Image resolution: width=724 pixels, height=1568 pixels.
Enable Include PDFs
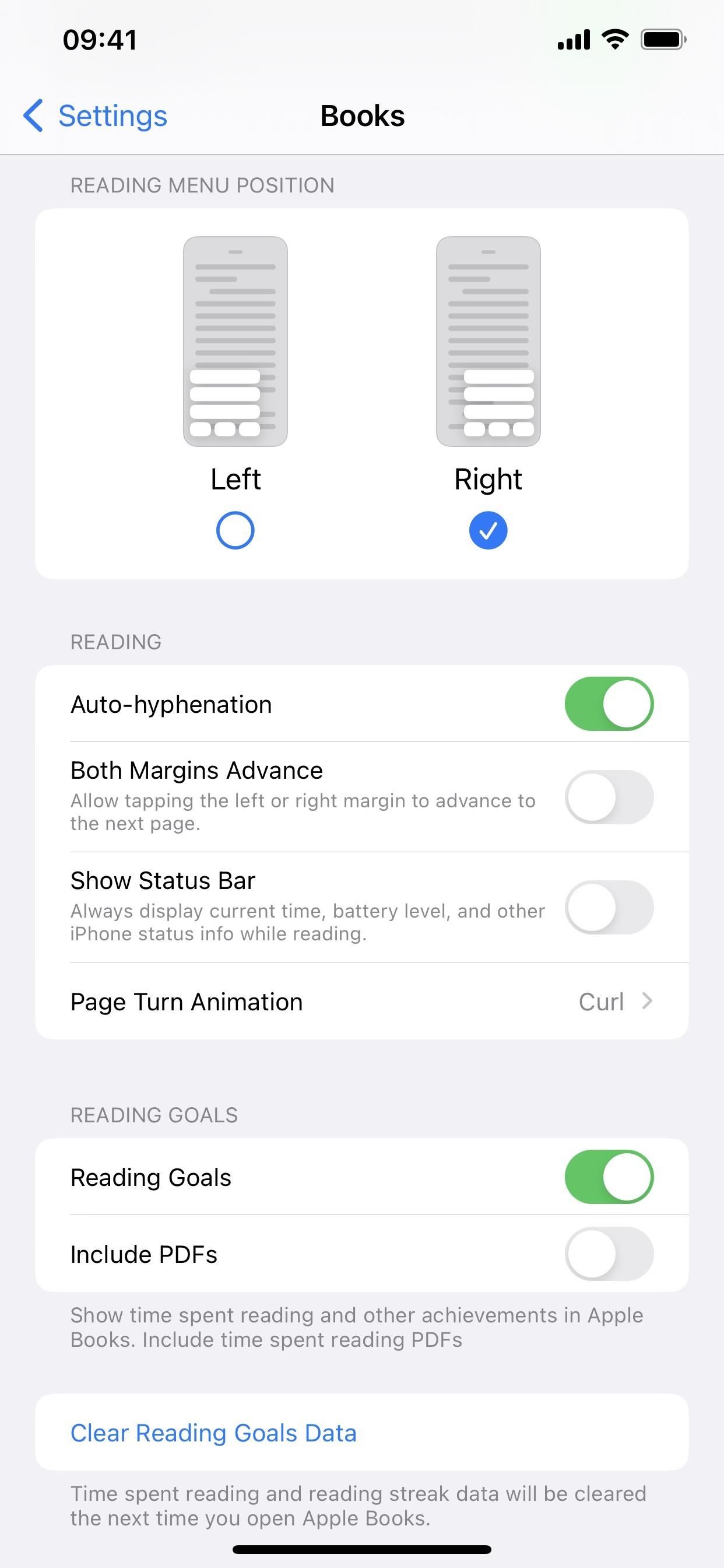coord(609,1254)
